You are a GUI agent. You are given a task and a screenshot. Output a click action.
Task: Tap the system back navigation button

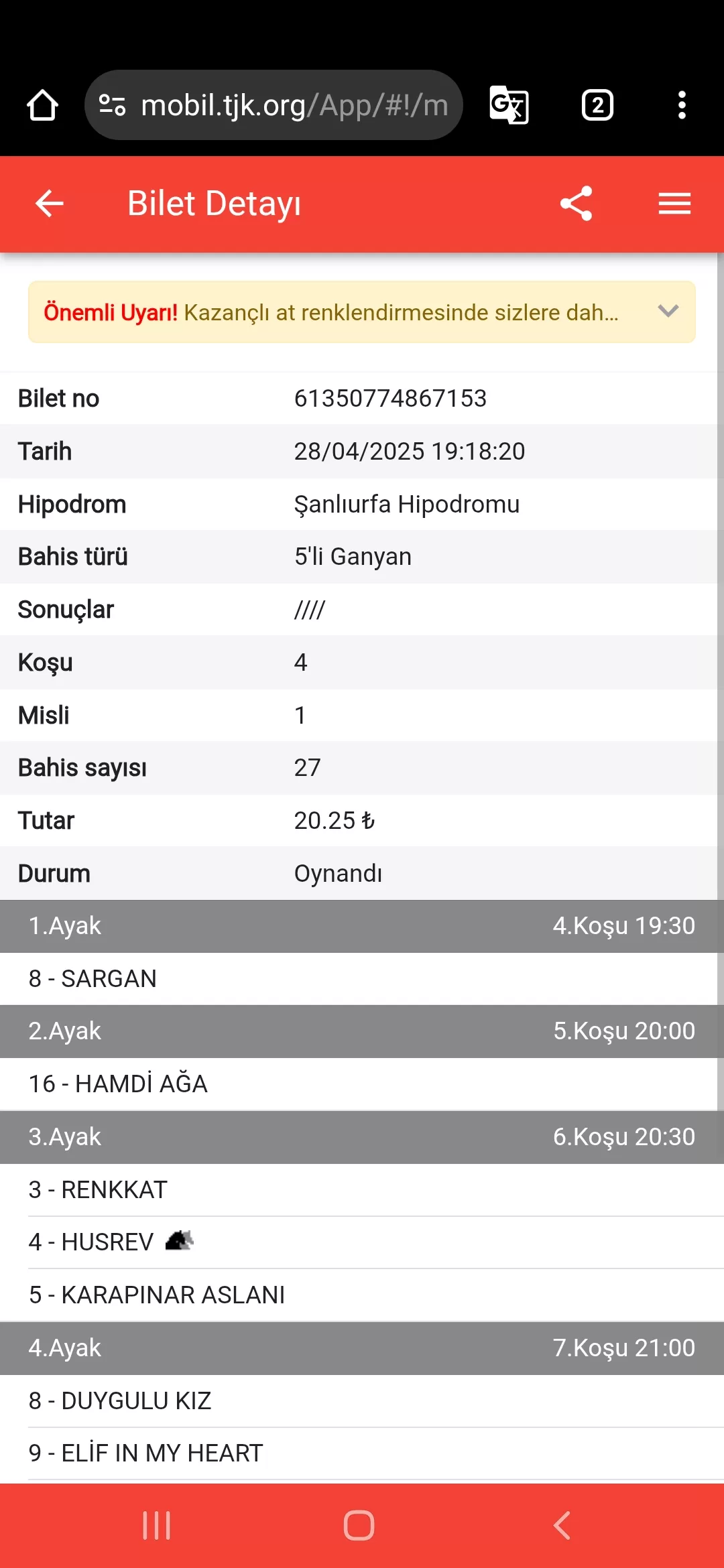point(562,1526)
